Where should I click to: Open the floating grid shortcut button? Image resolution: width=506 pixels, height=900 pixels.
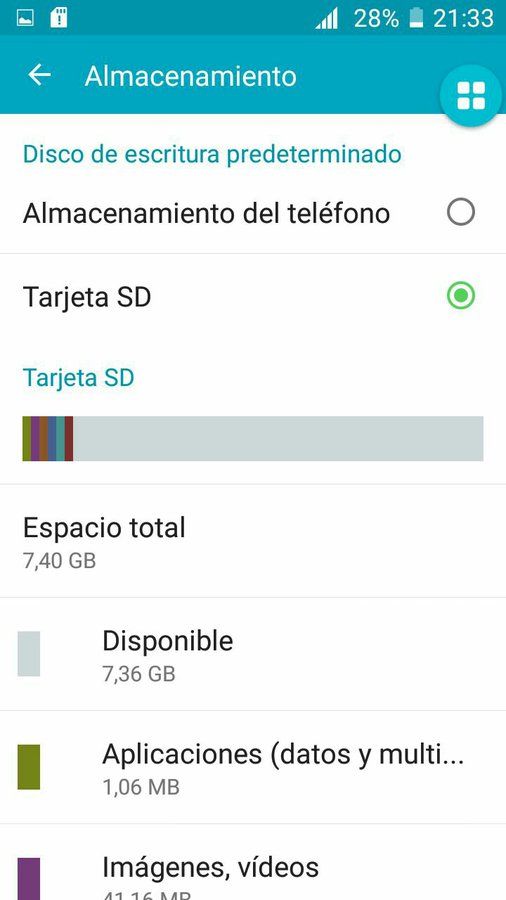tap(471, 96)
